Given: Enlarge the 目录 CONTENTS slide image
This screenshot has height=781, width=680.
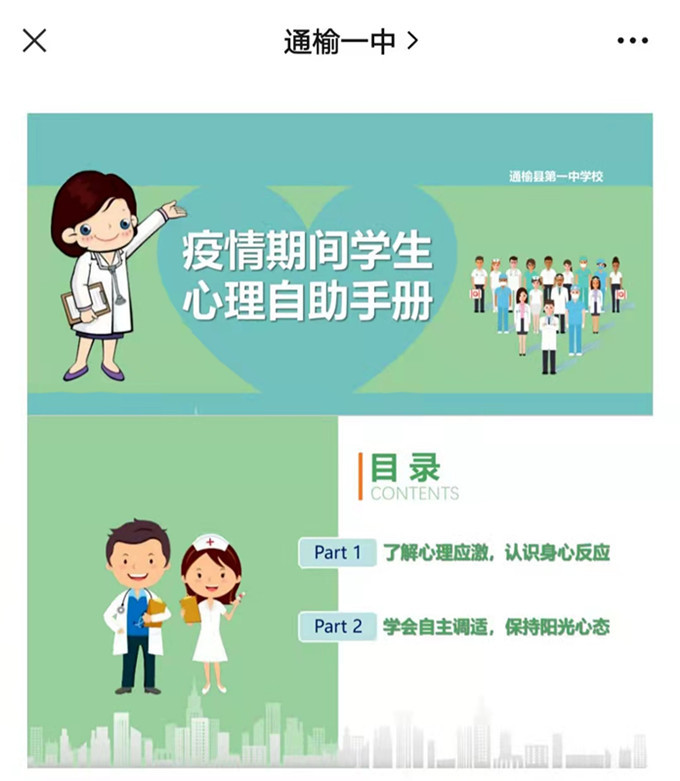Looking at the screenshot, I should (340, 592).
